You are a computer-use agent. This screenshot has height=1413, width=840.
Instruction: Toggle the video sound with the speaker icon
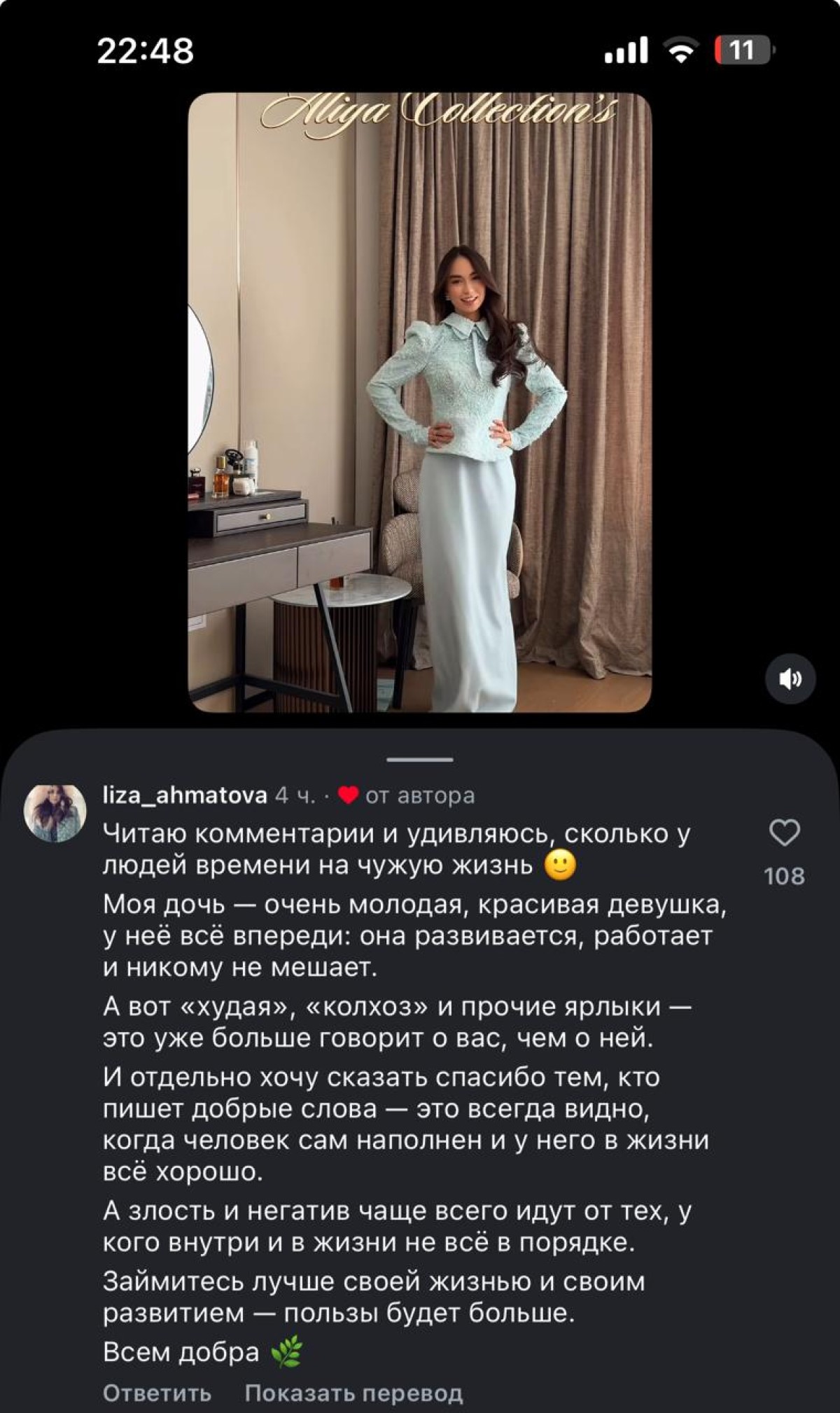[x=790, y=678]
